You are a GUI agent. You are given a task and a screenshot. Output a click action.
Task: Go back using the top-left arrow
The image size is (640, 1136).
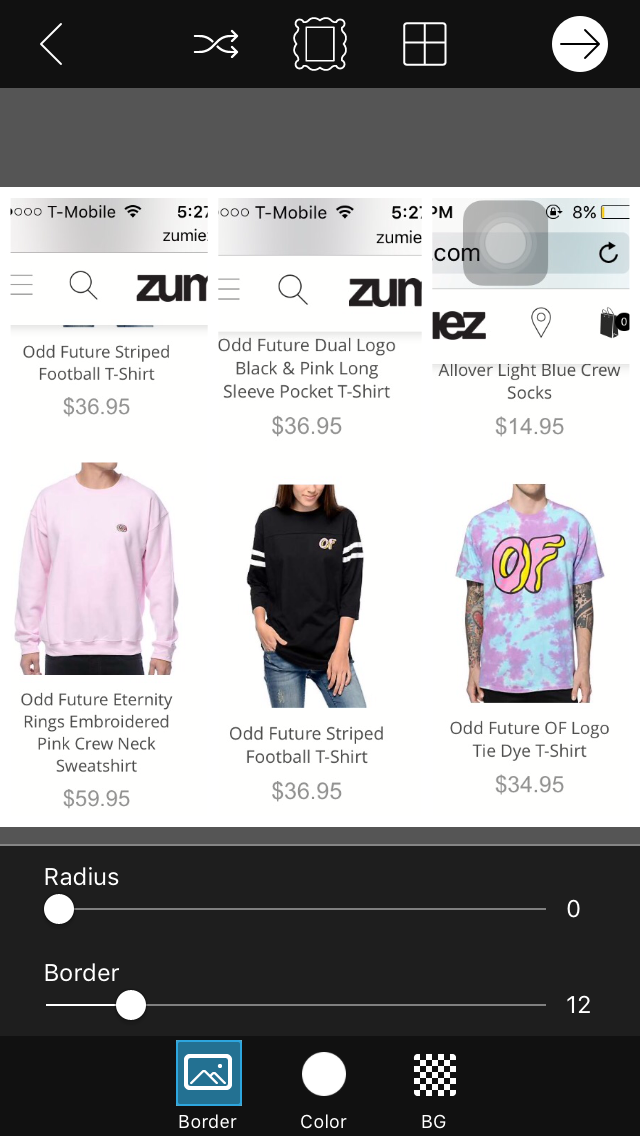coord(51,45)
